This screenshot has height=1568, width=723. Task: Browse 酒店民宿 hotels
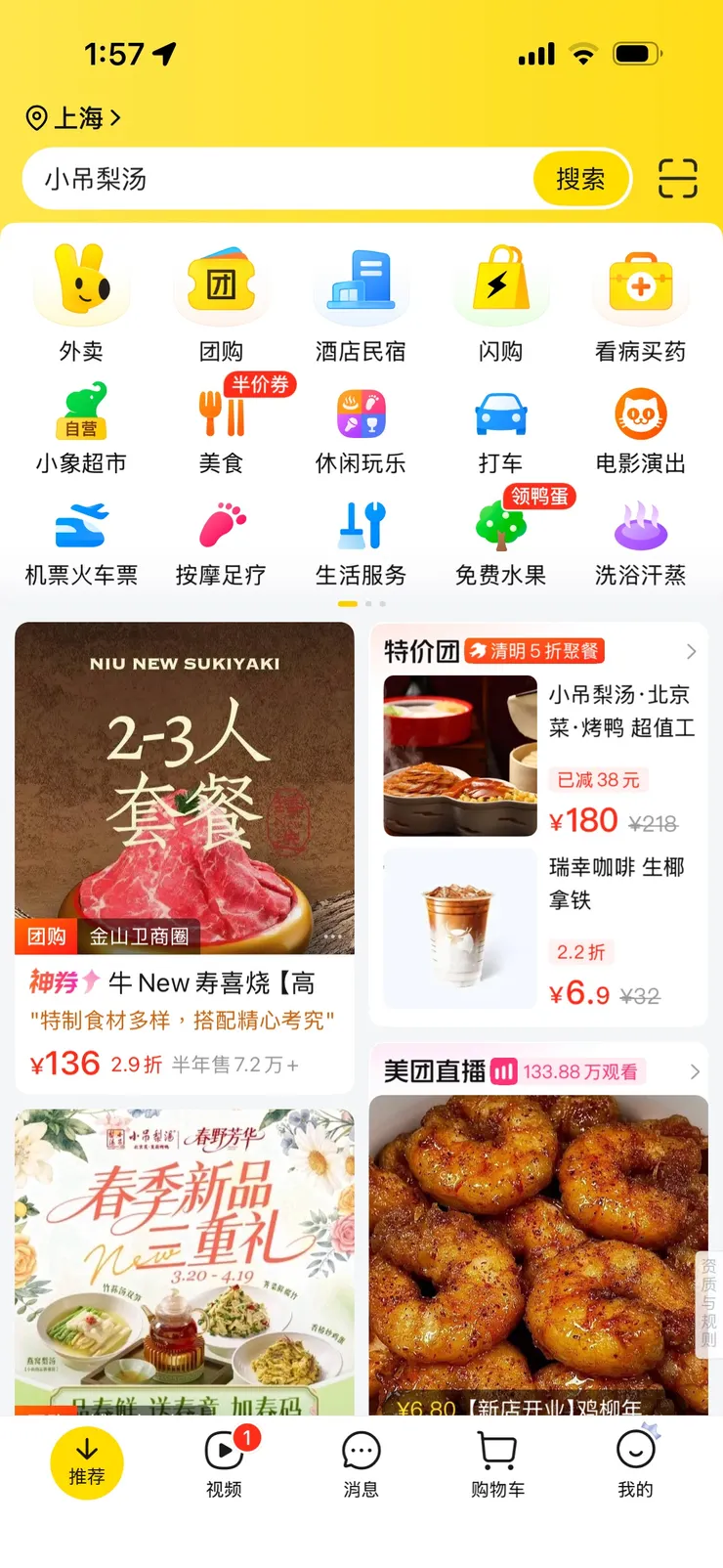[361, 304]
